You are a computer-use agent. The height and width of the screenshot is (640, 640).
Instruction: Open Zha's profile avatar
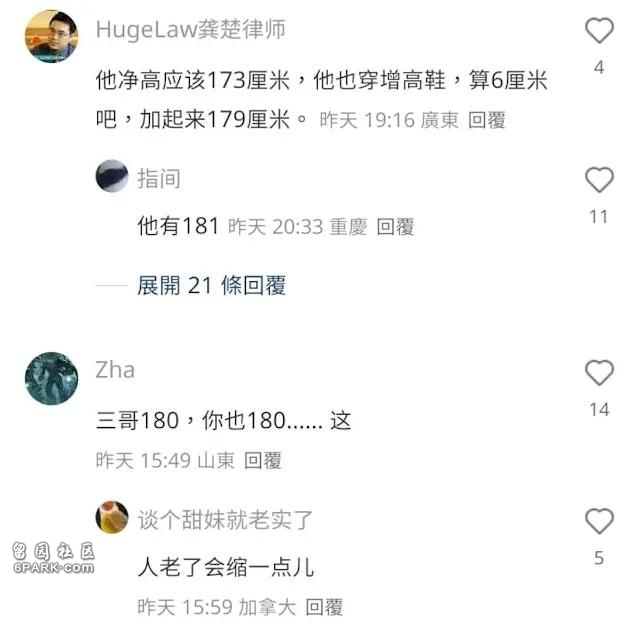click(x=51, y=378)
